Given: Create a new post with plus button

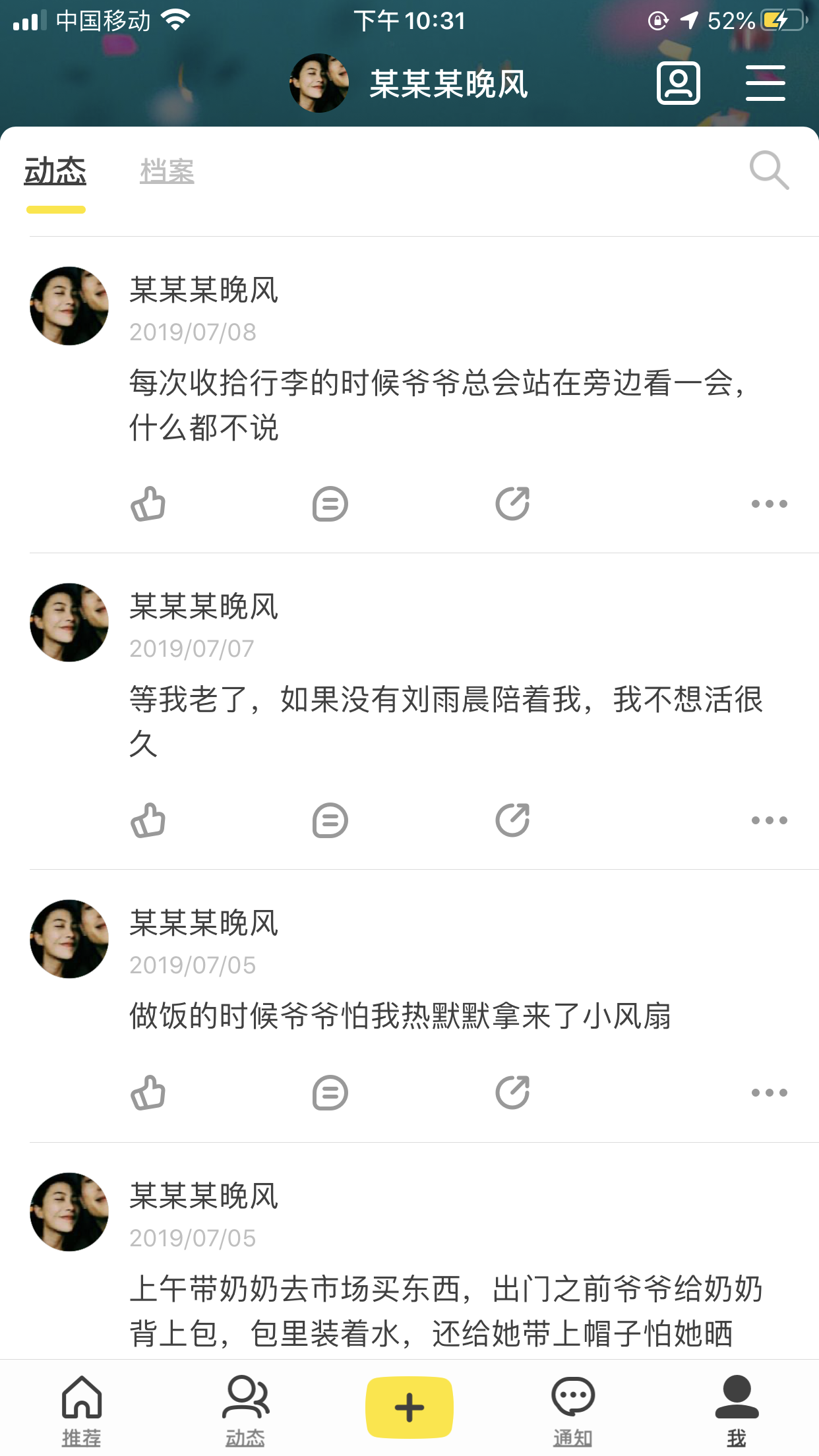Looking at the screenshot, I should click(409, 1407).
